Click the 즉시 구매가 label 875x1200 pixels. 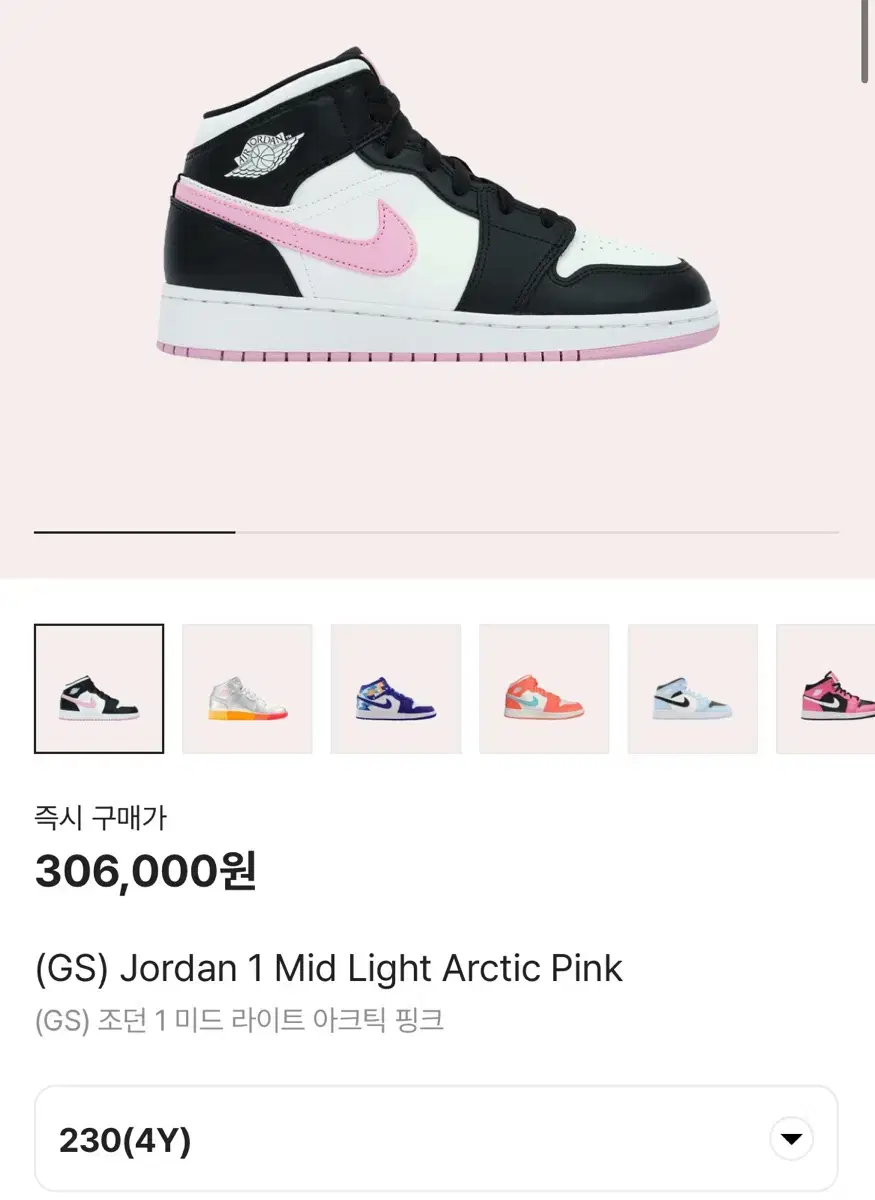point(100,818)
